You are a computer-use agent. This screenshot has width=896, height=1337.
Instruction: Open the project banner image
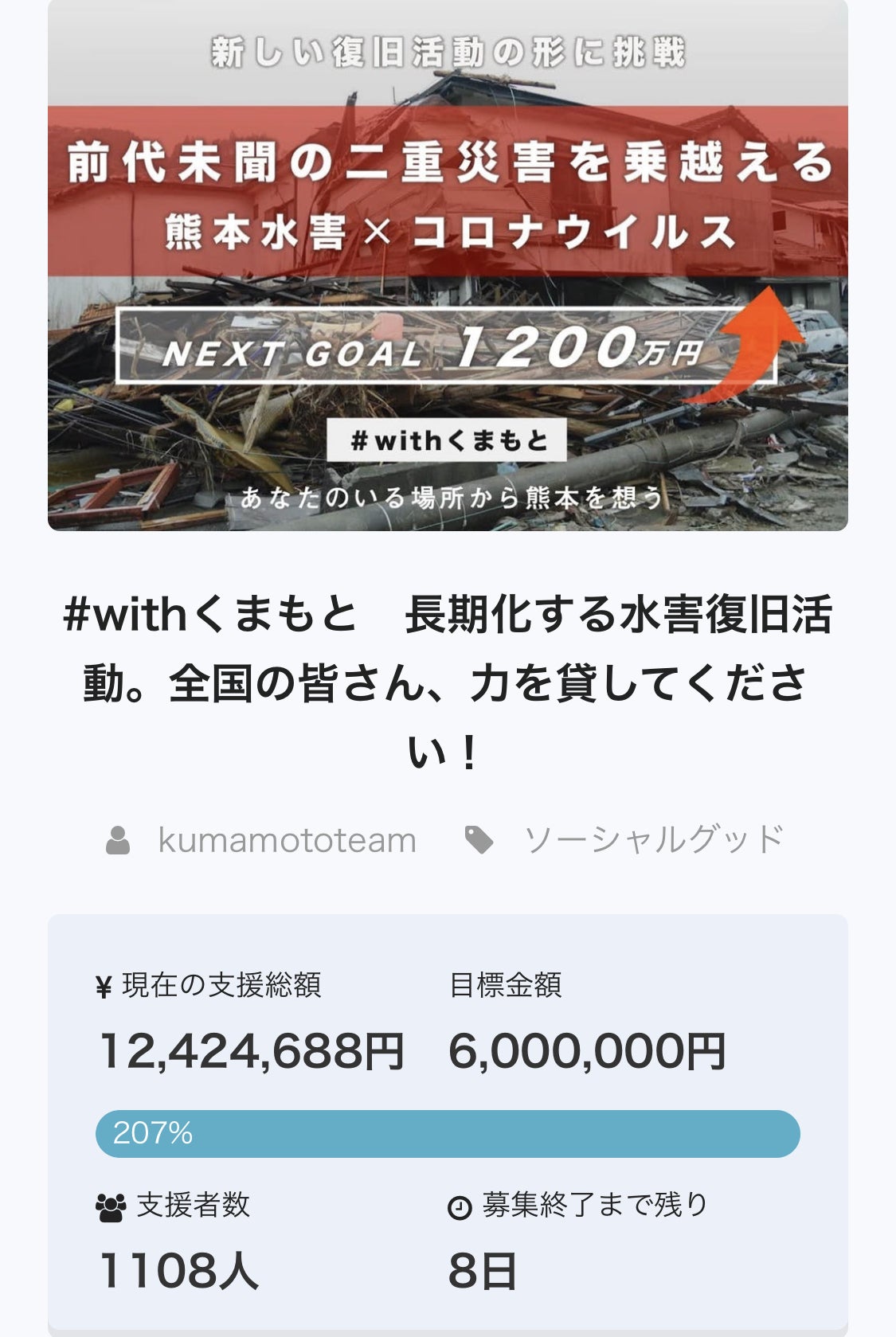click(448, 265)
